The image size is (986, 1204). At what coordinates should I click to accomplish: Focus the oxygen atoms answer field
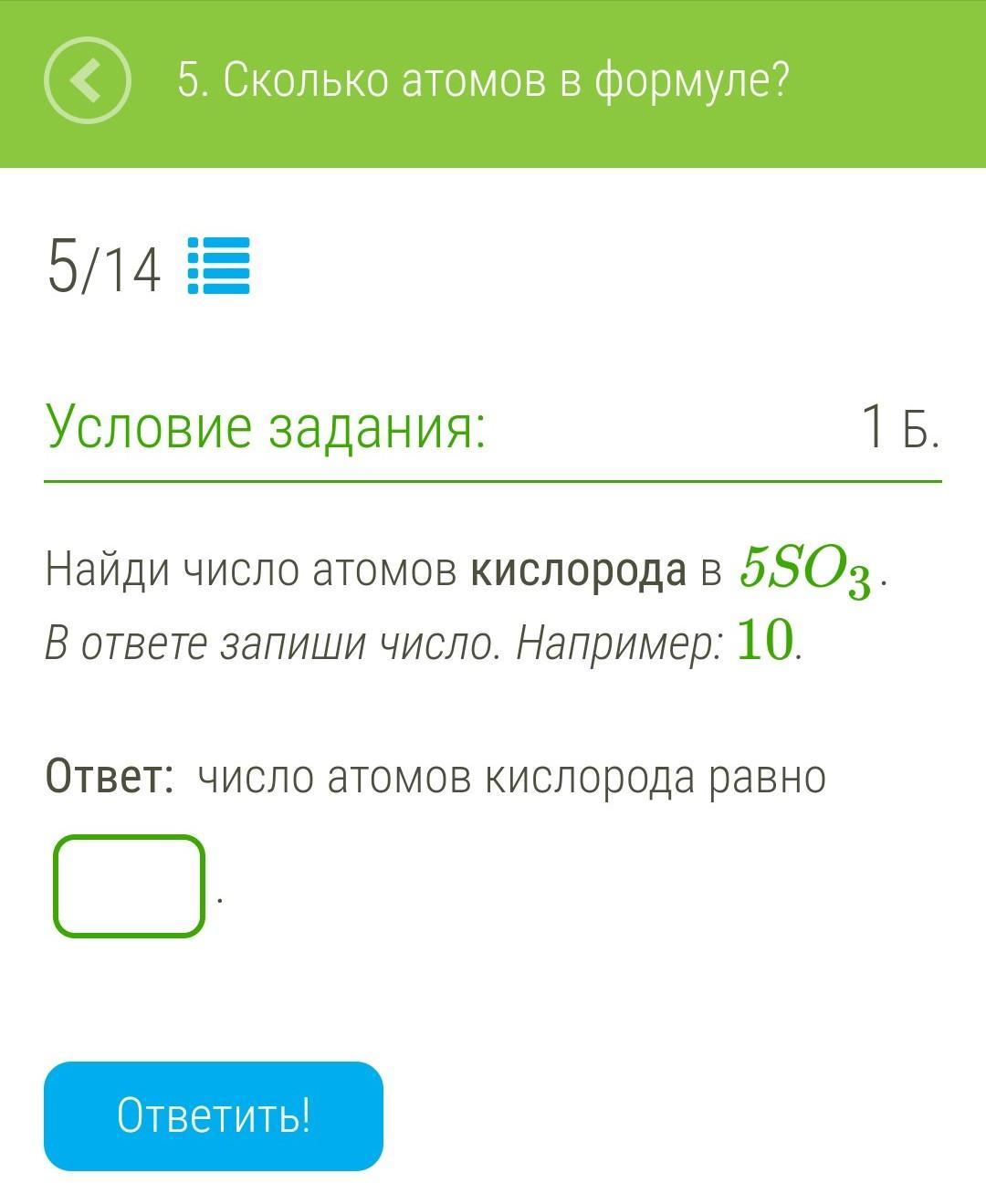click(129, 885)
